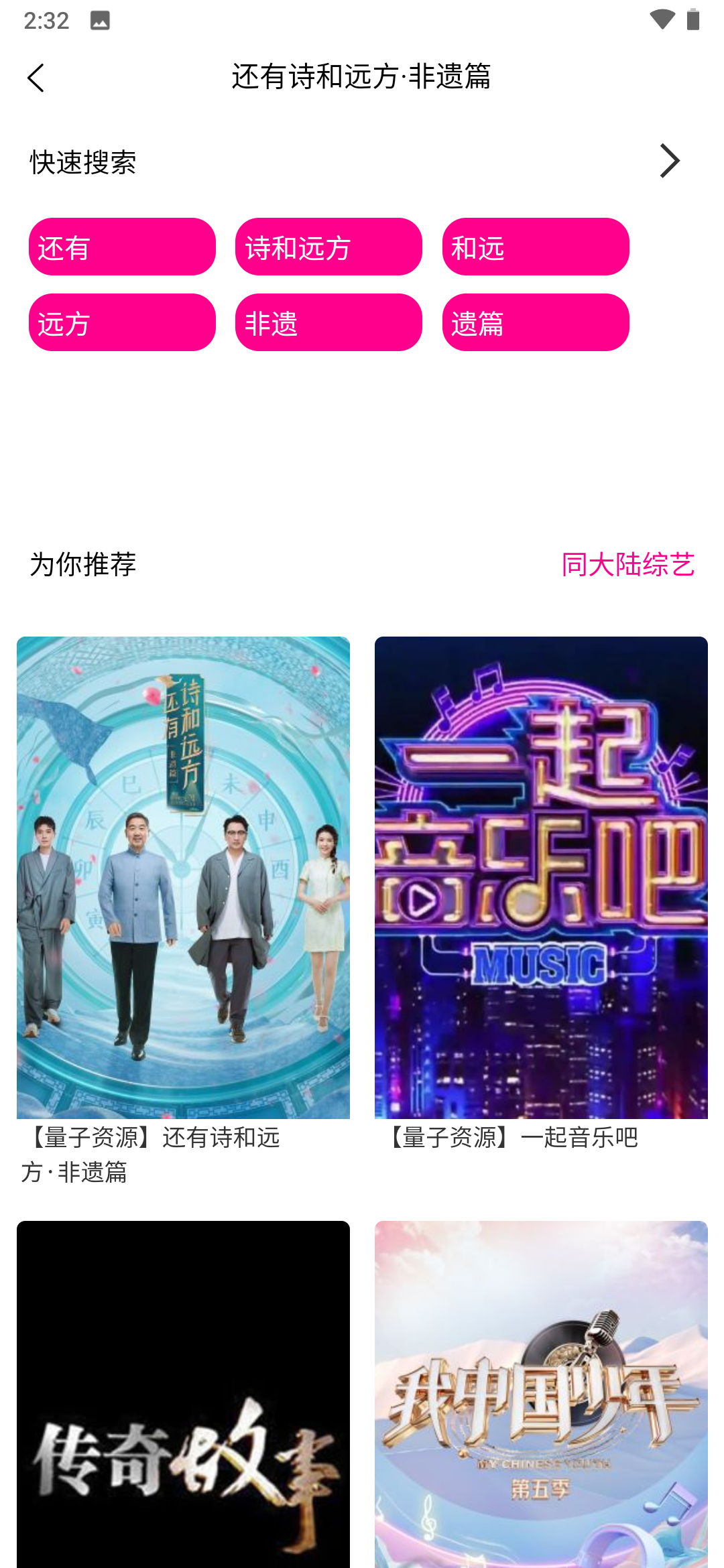Tap the 诗和远方 search chip

coord(328,247)
